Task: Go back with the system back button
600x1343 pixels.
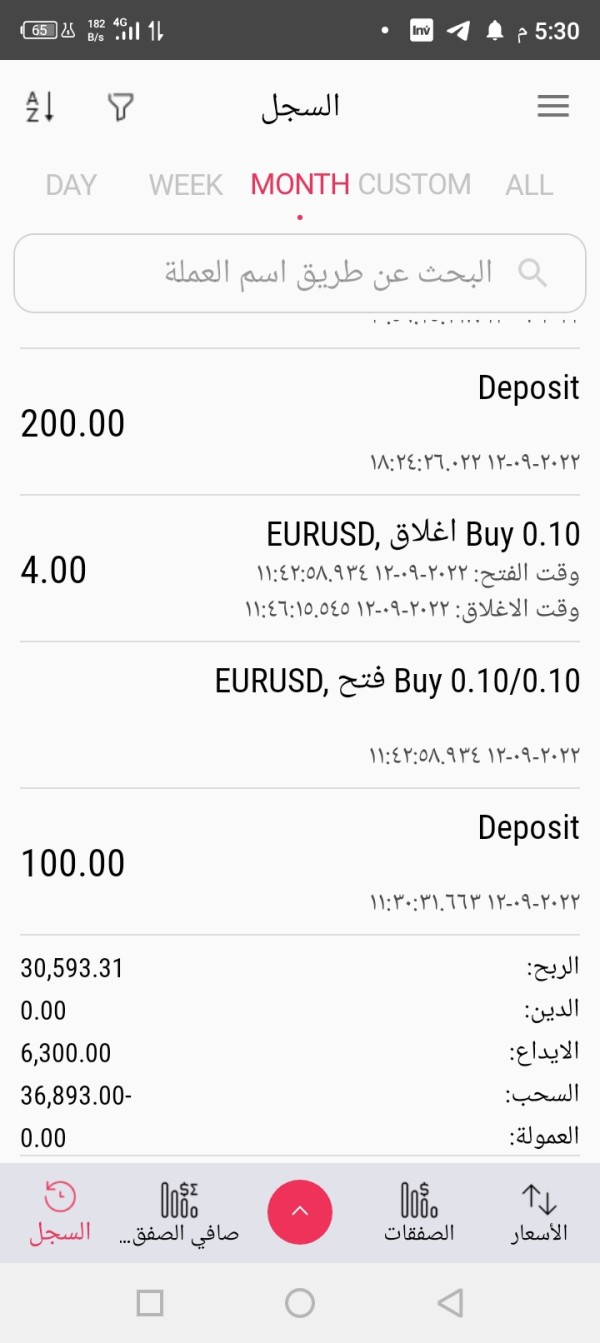Action: point(450,1302)
